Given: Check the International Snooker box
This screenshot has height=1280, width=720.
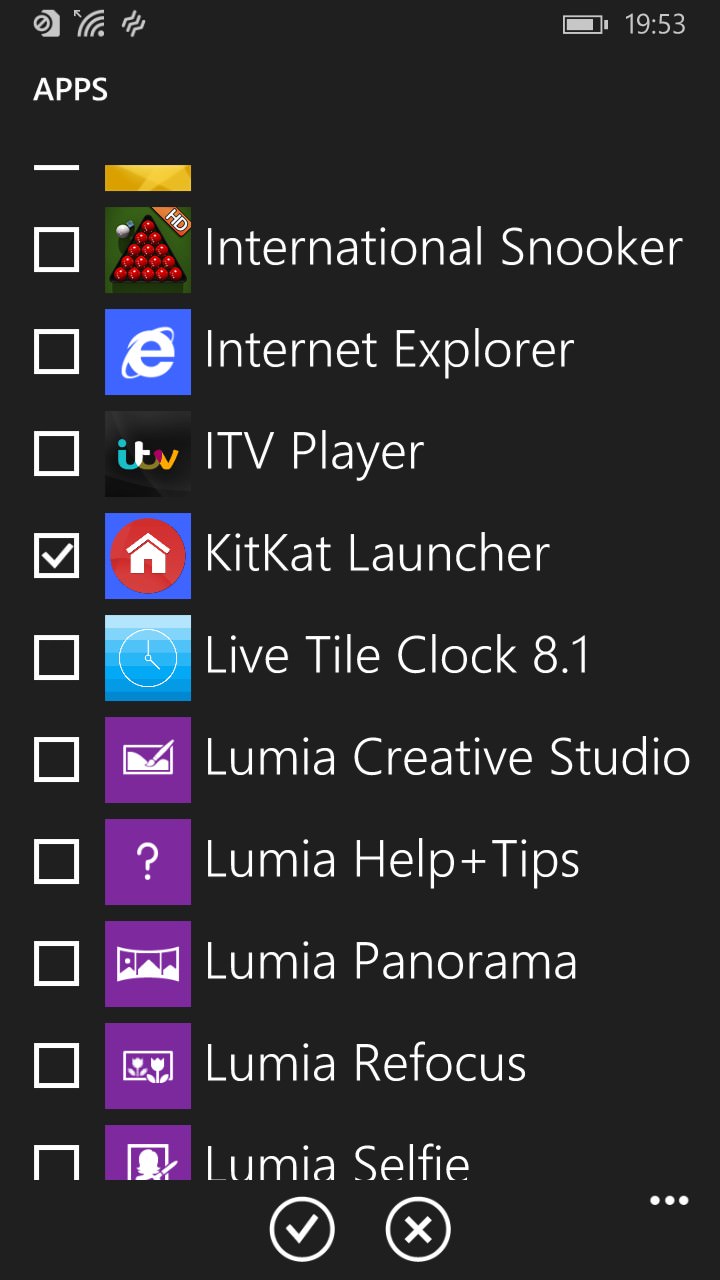Looking at the screenshot, I should point(57,250).
